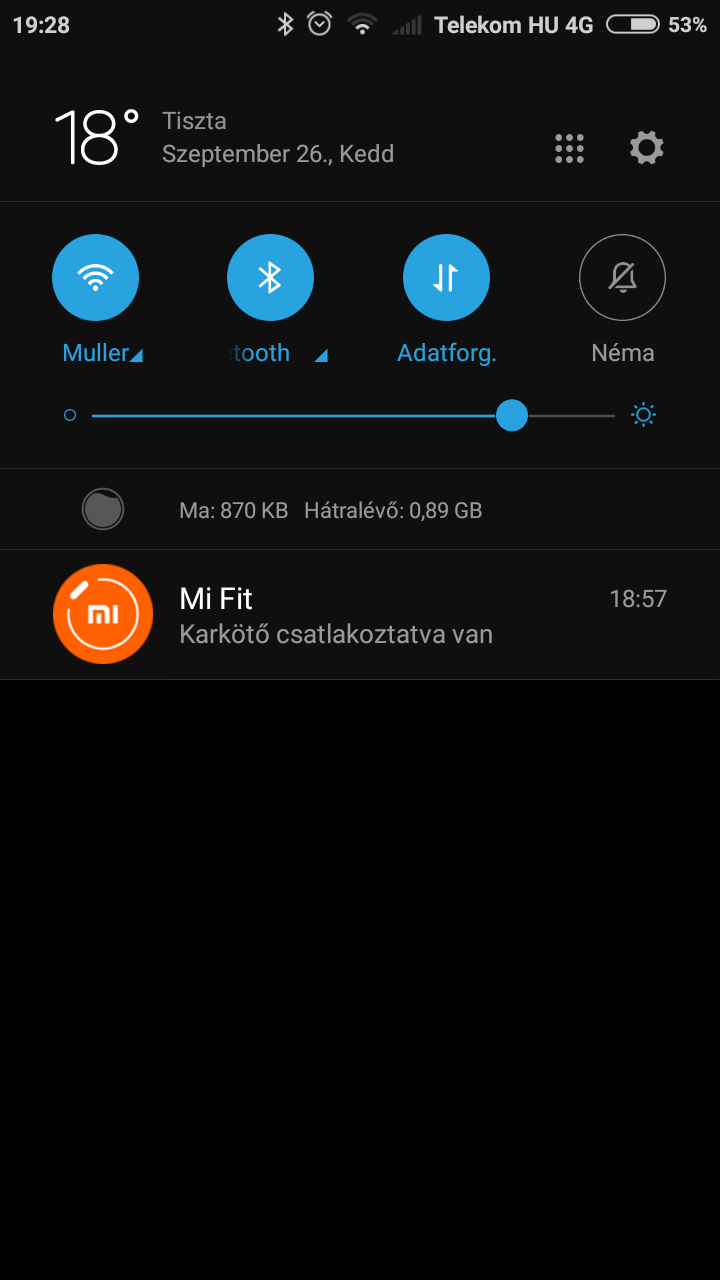Disable Bluetooth
Screen dimensions: 720x1280
(270, 277)
